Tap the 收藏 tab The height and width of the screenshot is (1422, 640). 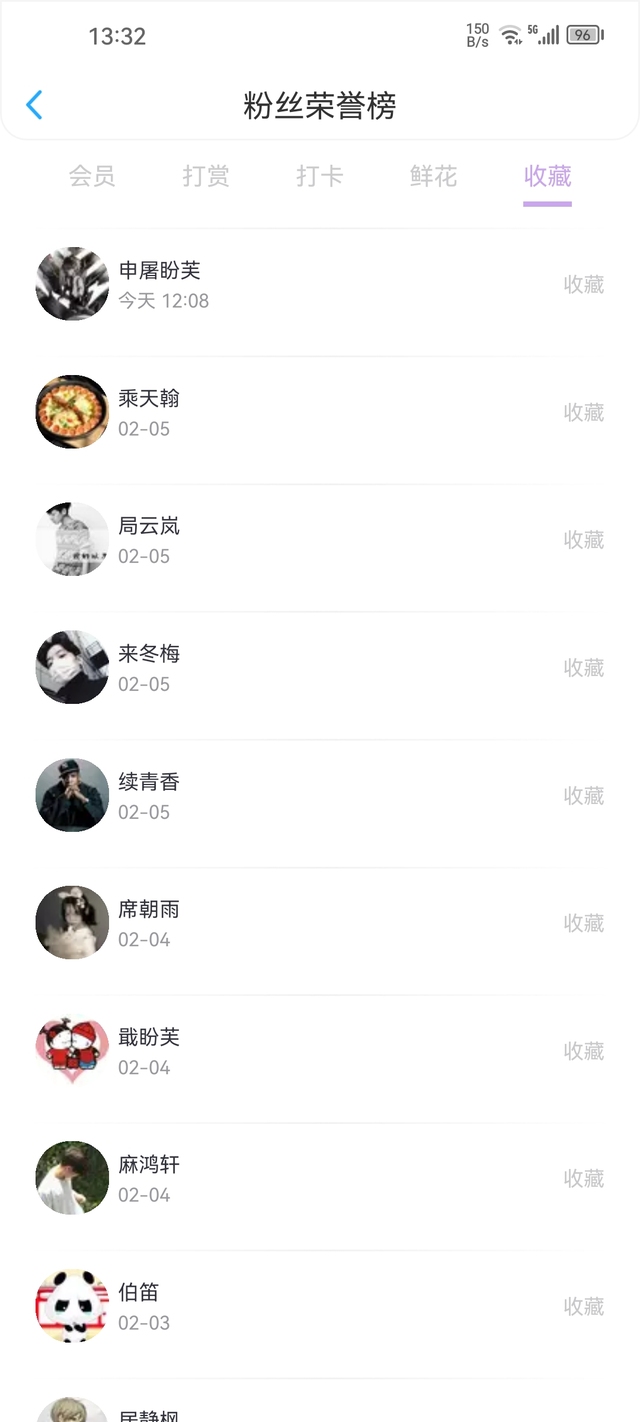pyautogui.click(x=547, y=177)
